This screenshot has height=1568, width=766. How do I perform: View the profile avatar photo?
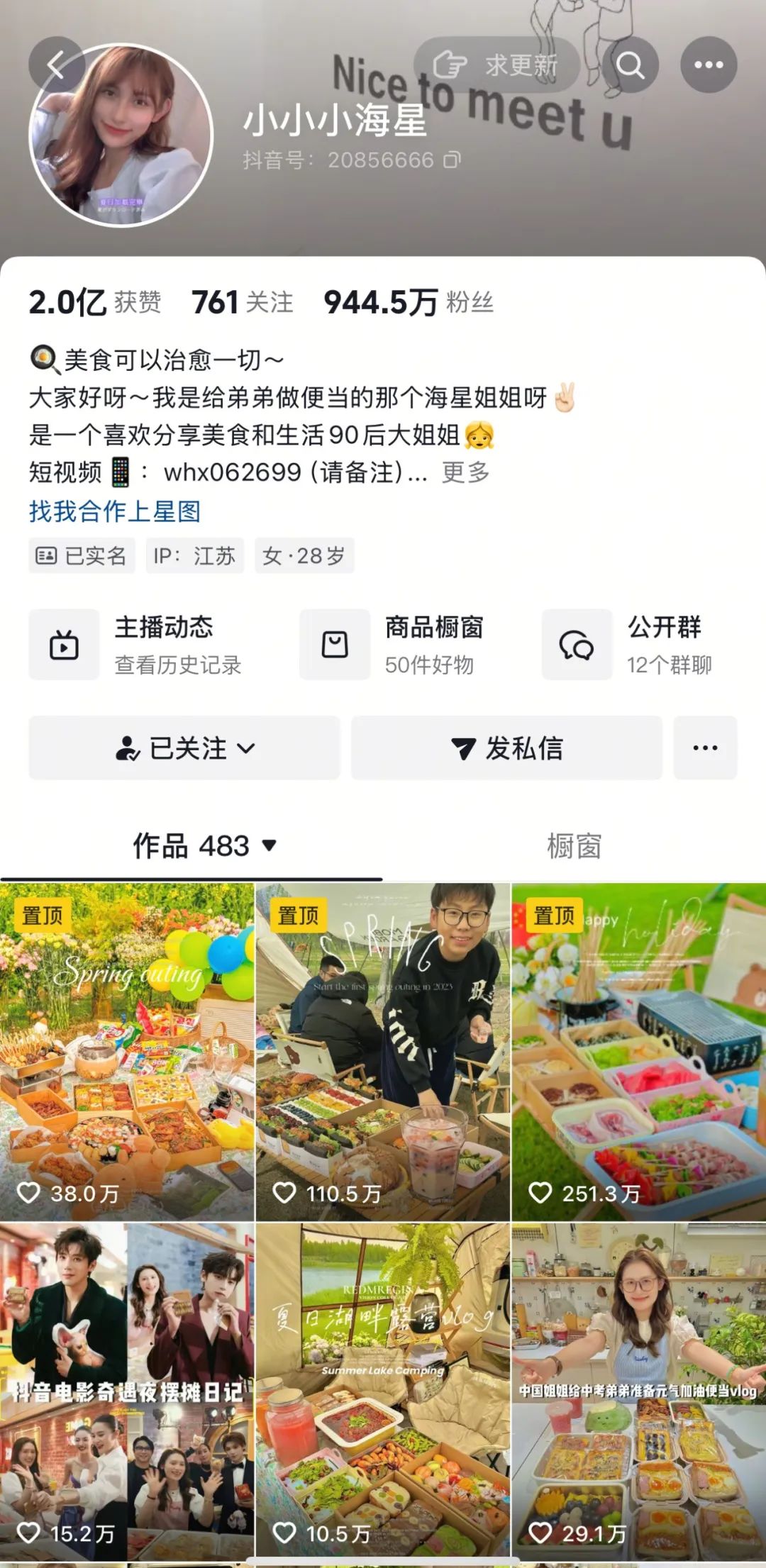coord(121,136)
